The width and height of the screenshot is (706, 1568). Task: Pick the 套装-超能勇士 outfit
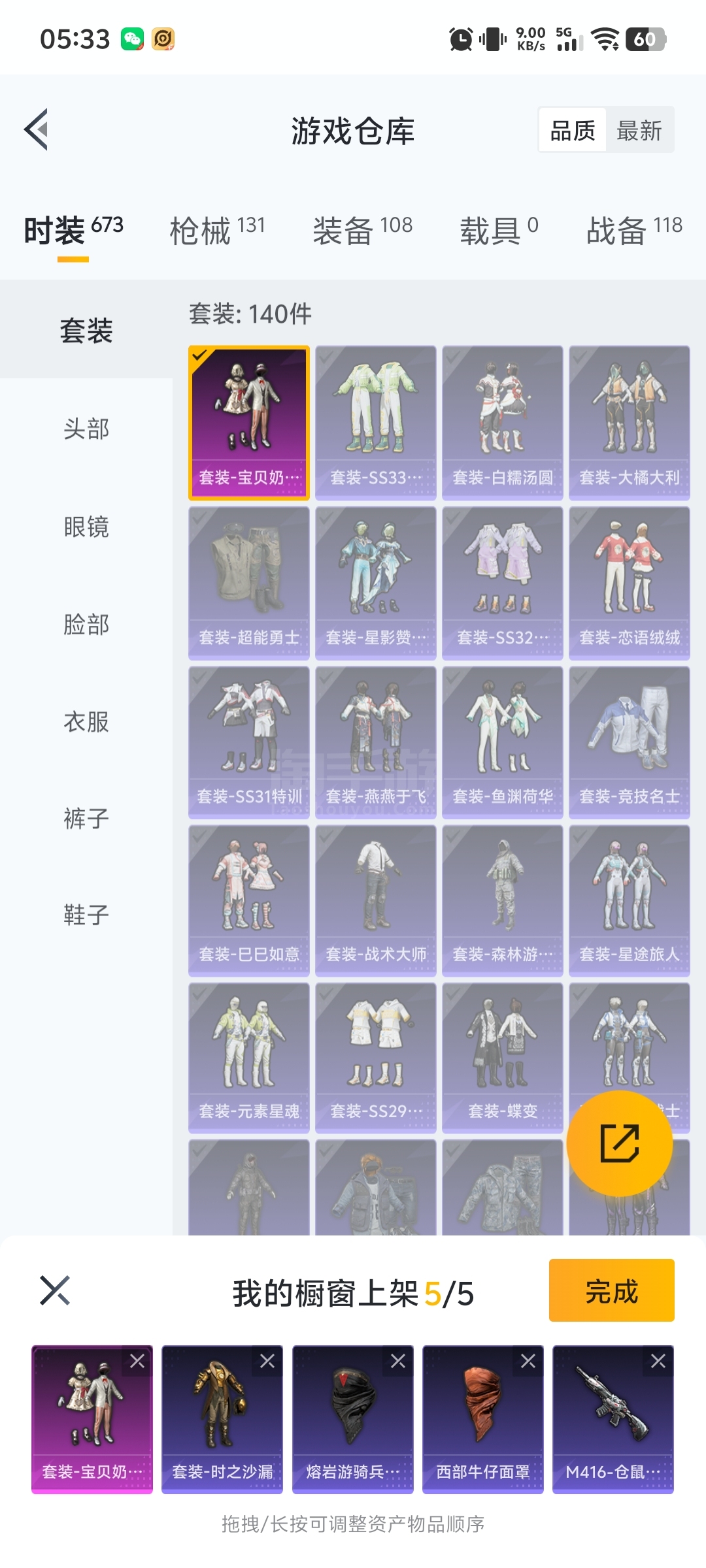pos(248,583)
